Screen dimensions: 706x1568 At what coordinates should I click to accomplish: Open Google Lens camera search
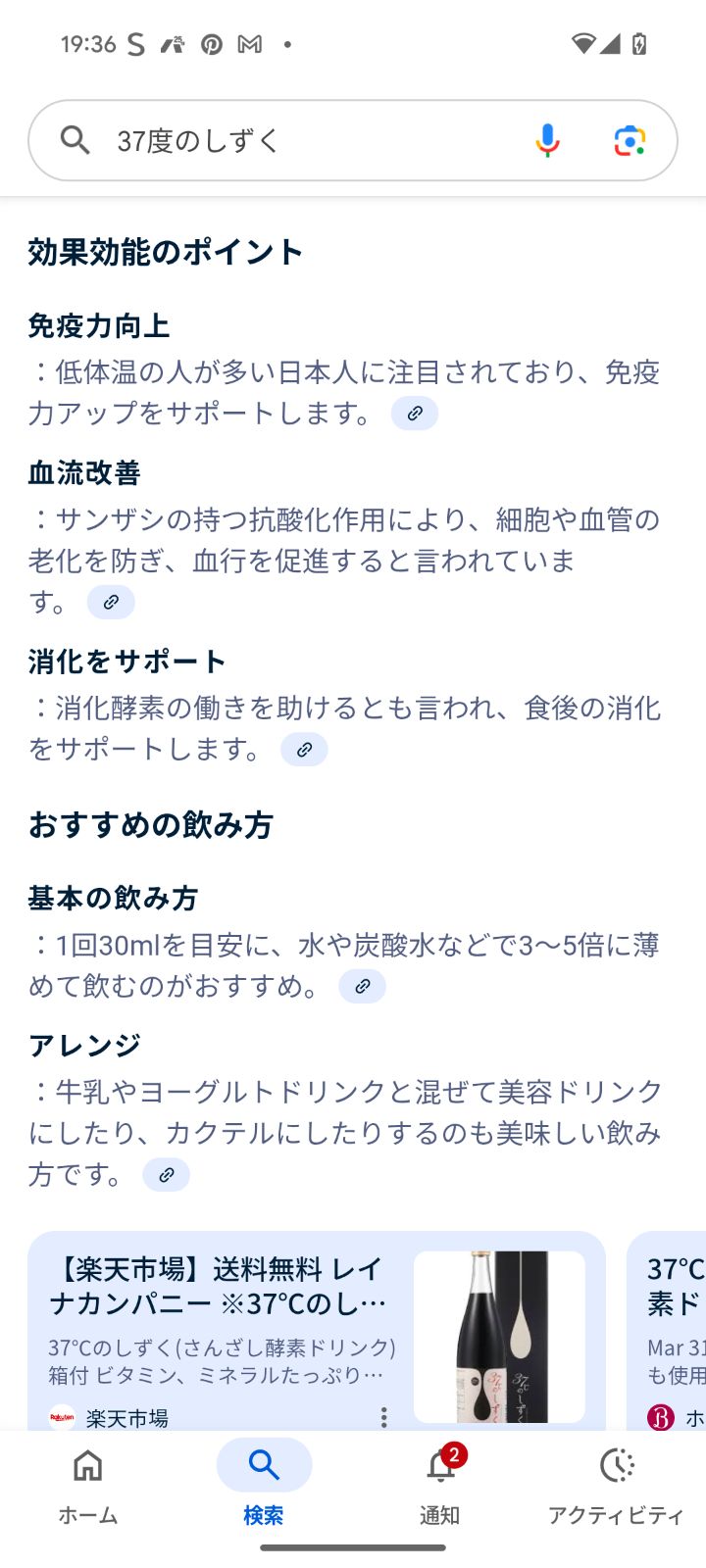(631, 140)
